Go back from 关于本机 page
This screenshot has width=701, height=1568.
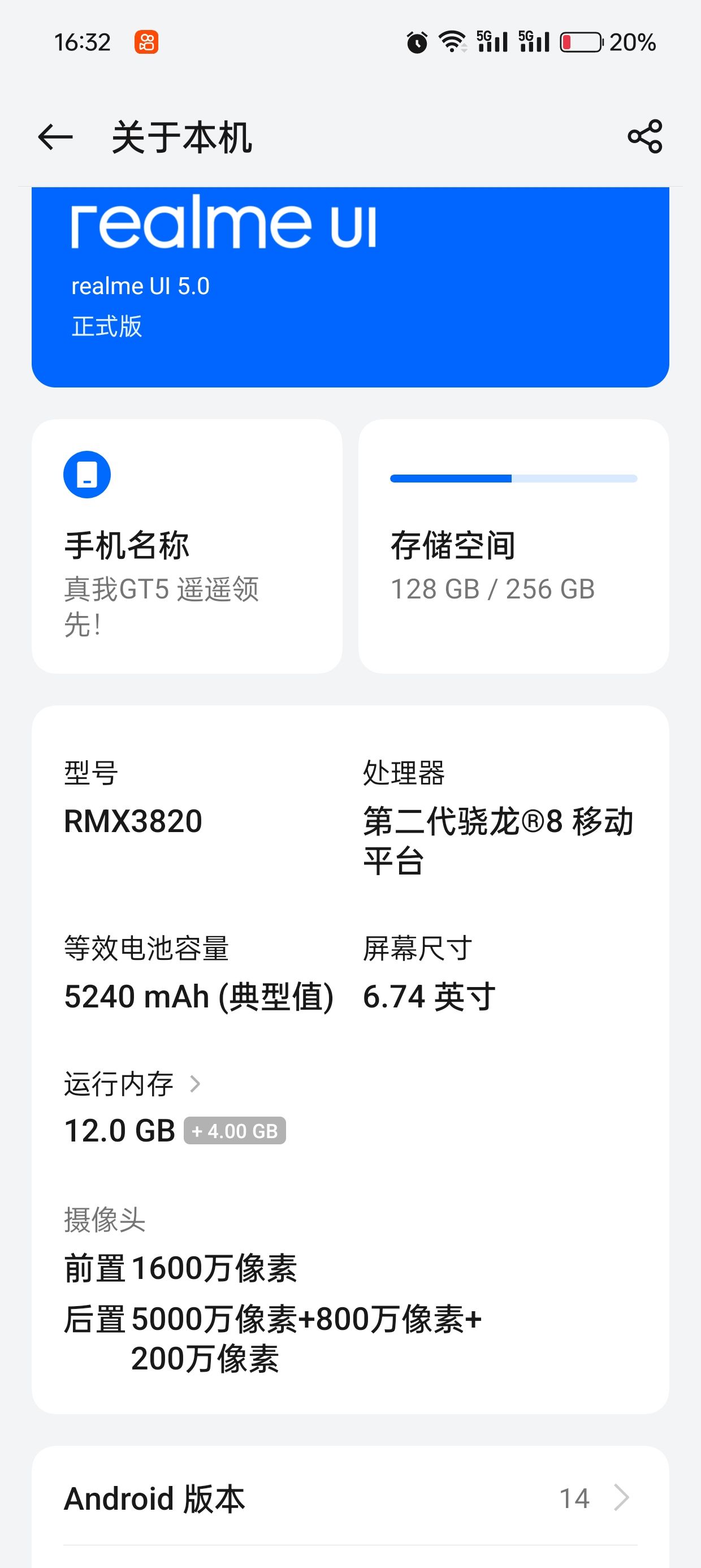click(55, 137)
